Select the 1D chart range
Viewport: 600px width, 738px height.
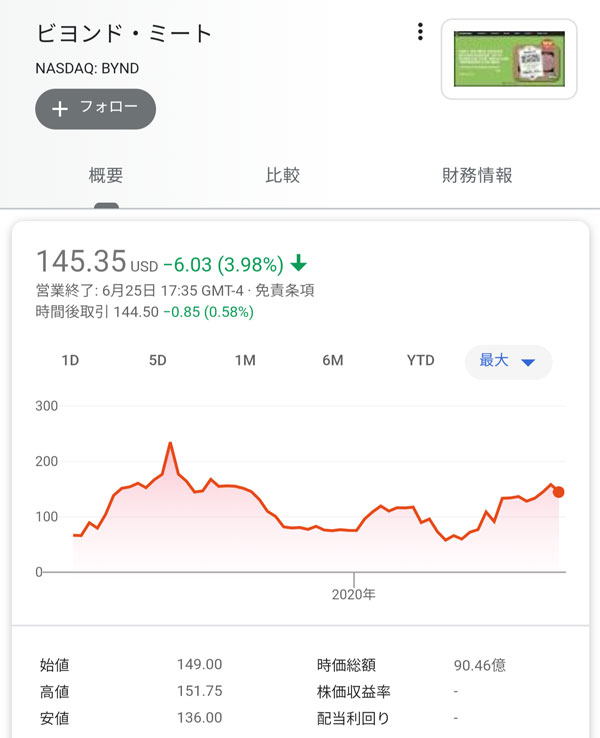70,361
